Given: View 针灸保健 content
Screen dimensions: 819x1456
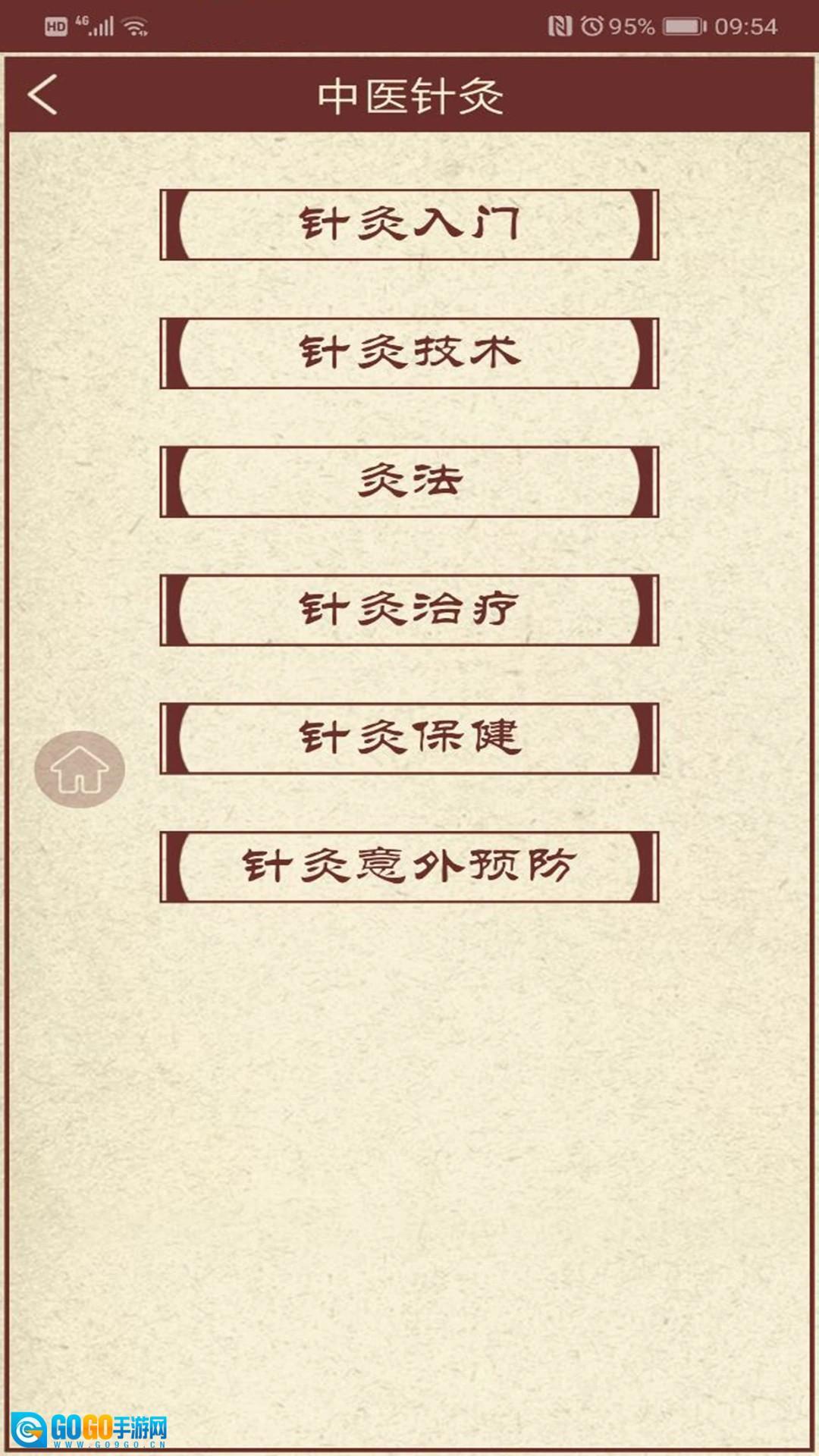Looking at the screenshot, I should (409, 738).
